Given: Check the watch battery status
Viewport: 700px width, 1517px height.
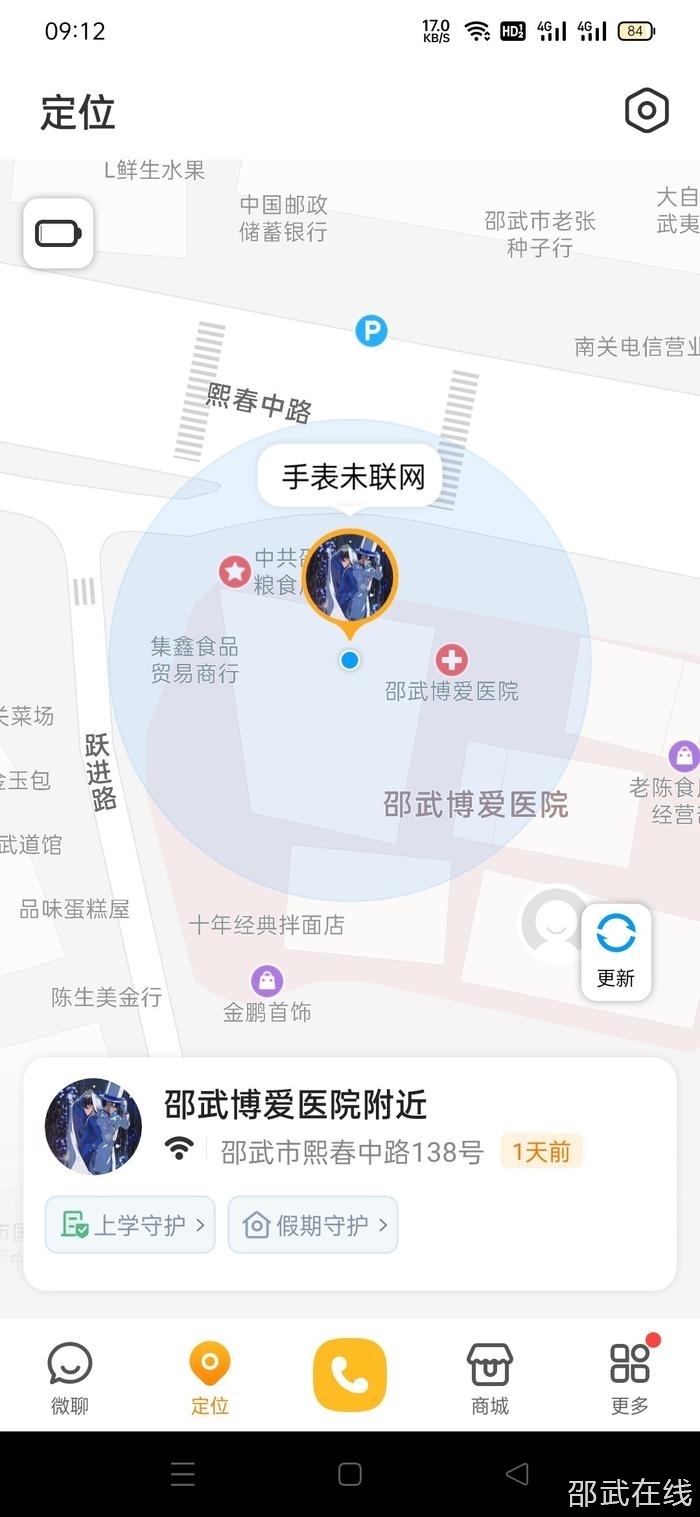Looking at the screenshot, I should pyautogui.click(x=59, y=234).
